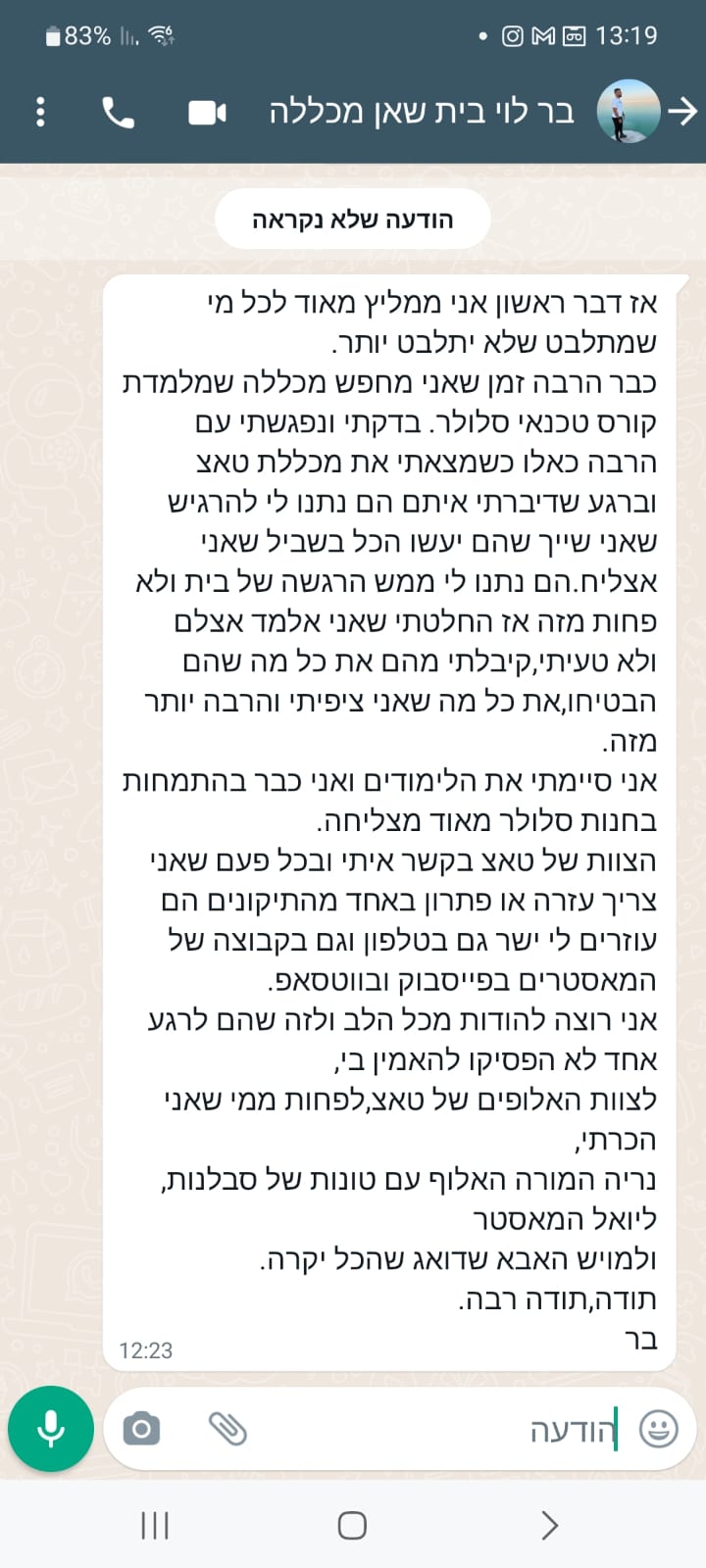Start a voice call with בר לוי
This screenshot has width=706, height=1568.
tap(118, 113)
